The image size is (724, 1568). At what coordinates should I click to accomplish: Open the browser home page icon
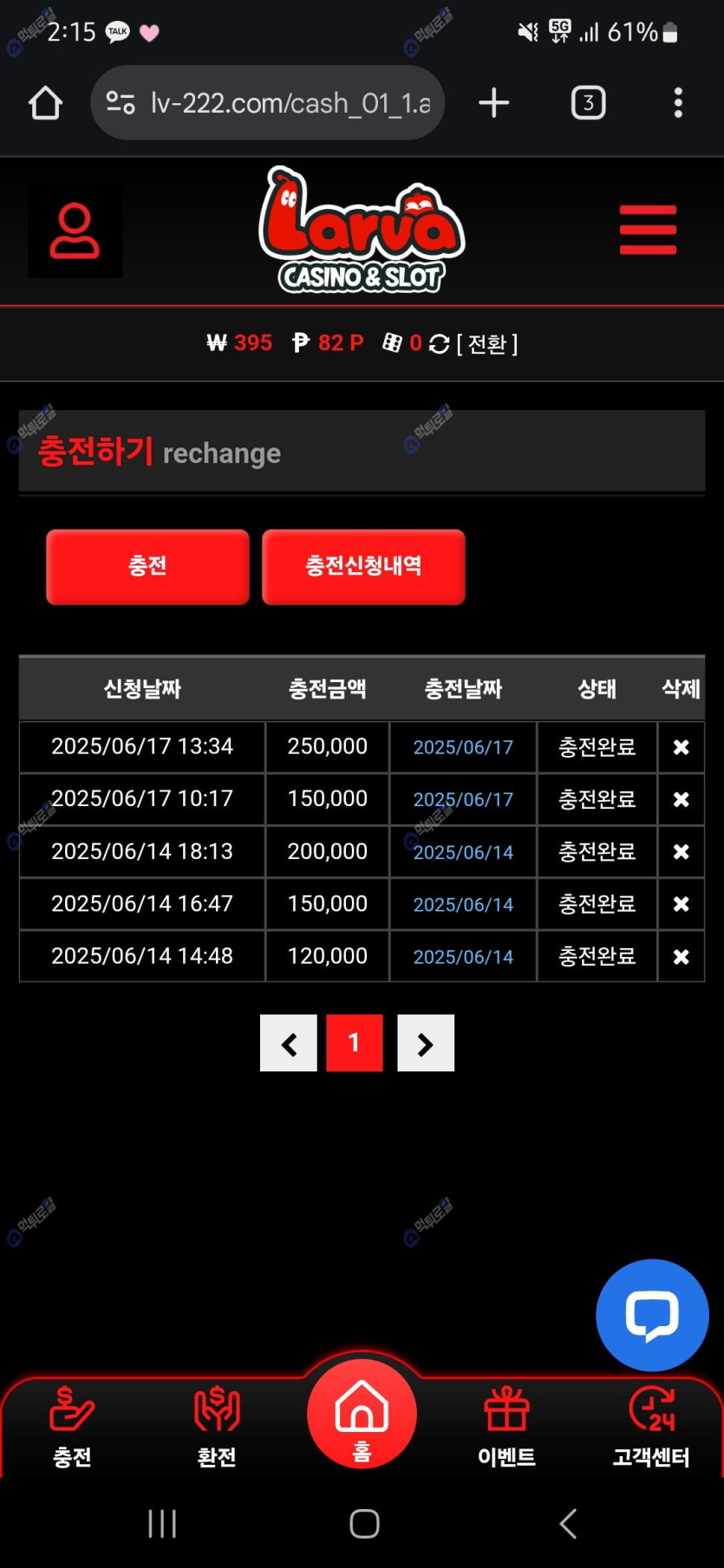[x=45, y=103]
